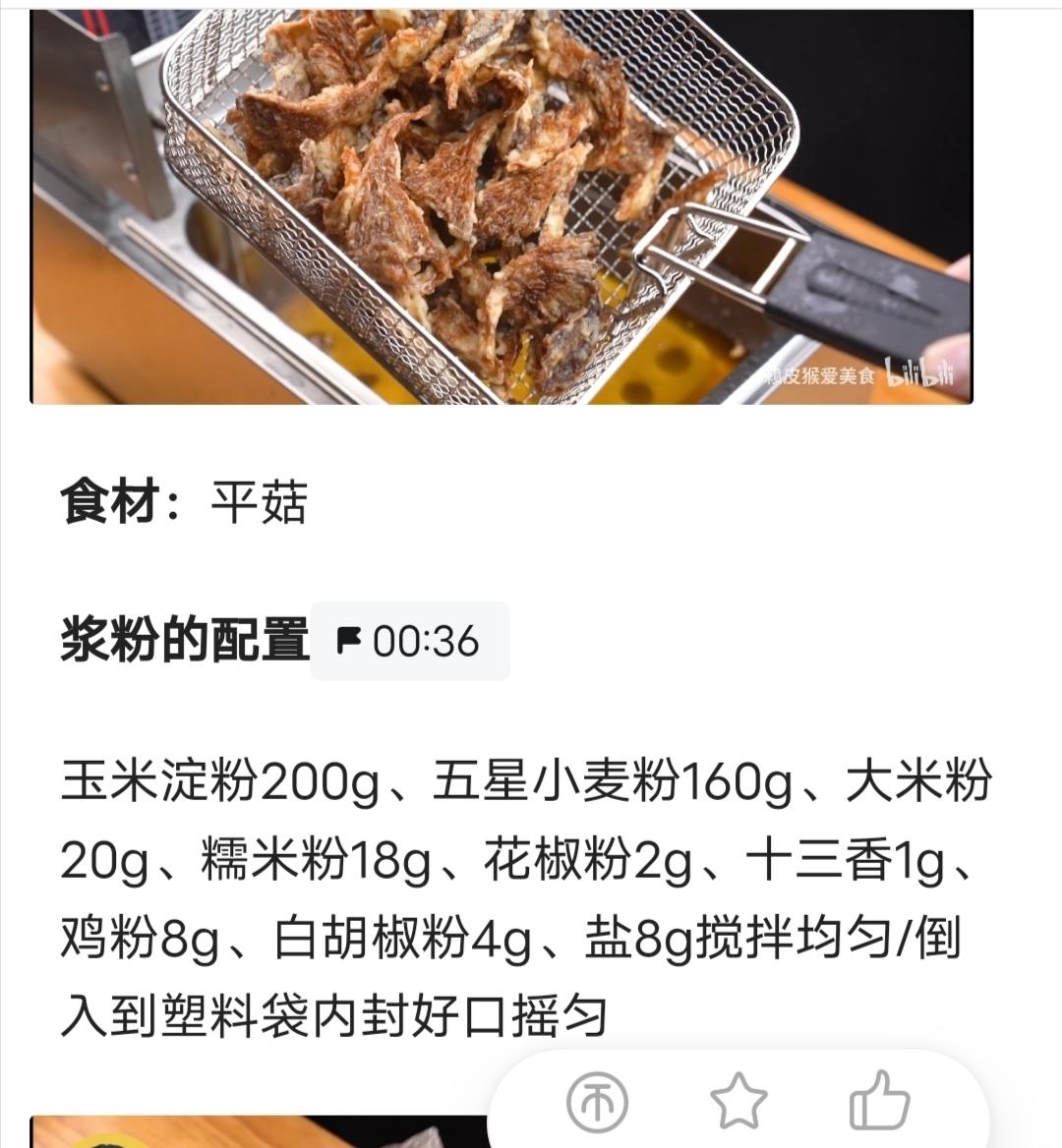This screenshot has width=1062, height=1148.
Task: Jump to the 00:36 video timestamp
Action: point(410,641)
